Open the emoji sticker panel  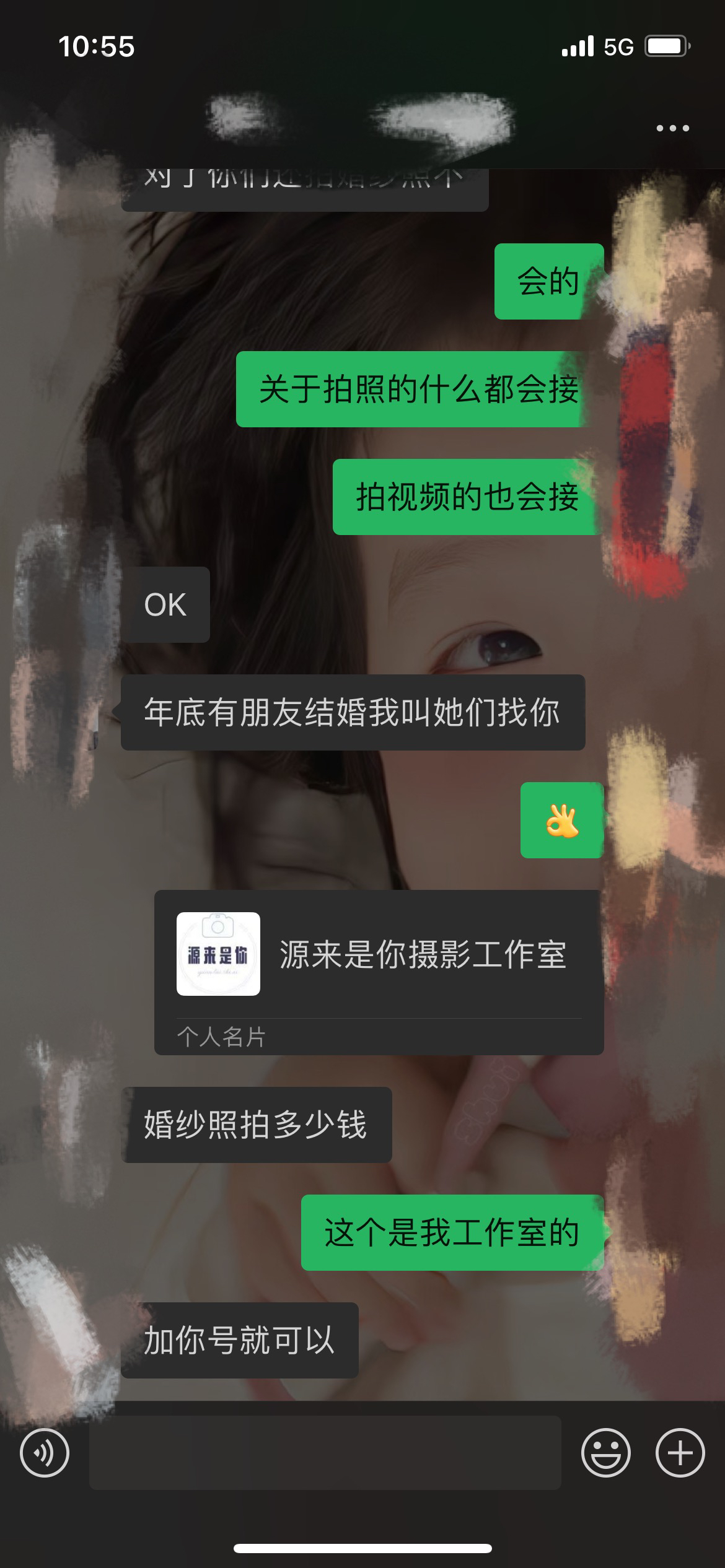606,1452
